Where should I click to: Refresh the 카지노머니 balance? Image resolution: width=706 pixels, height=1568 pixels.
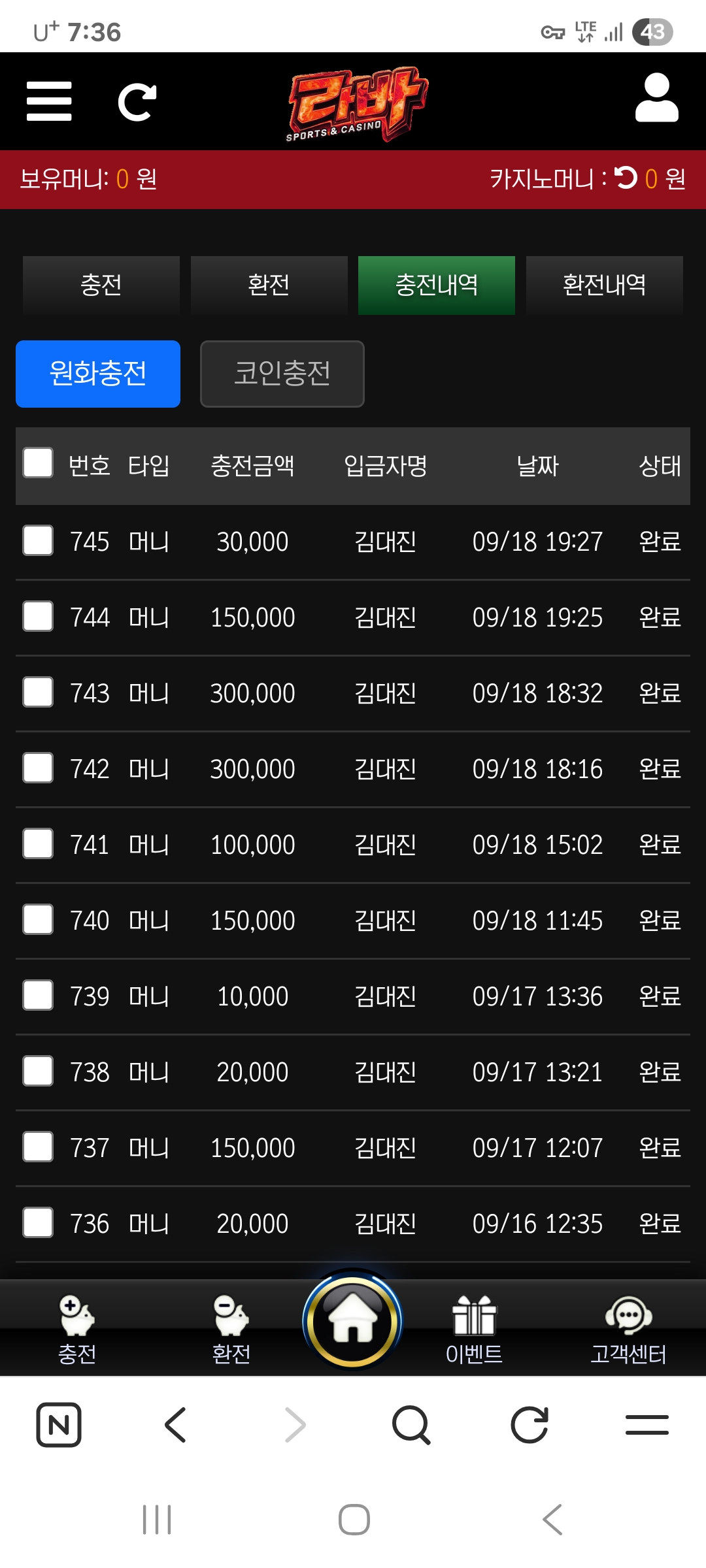(626, 178)
